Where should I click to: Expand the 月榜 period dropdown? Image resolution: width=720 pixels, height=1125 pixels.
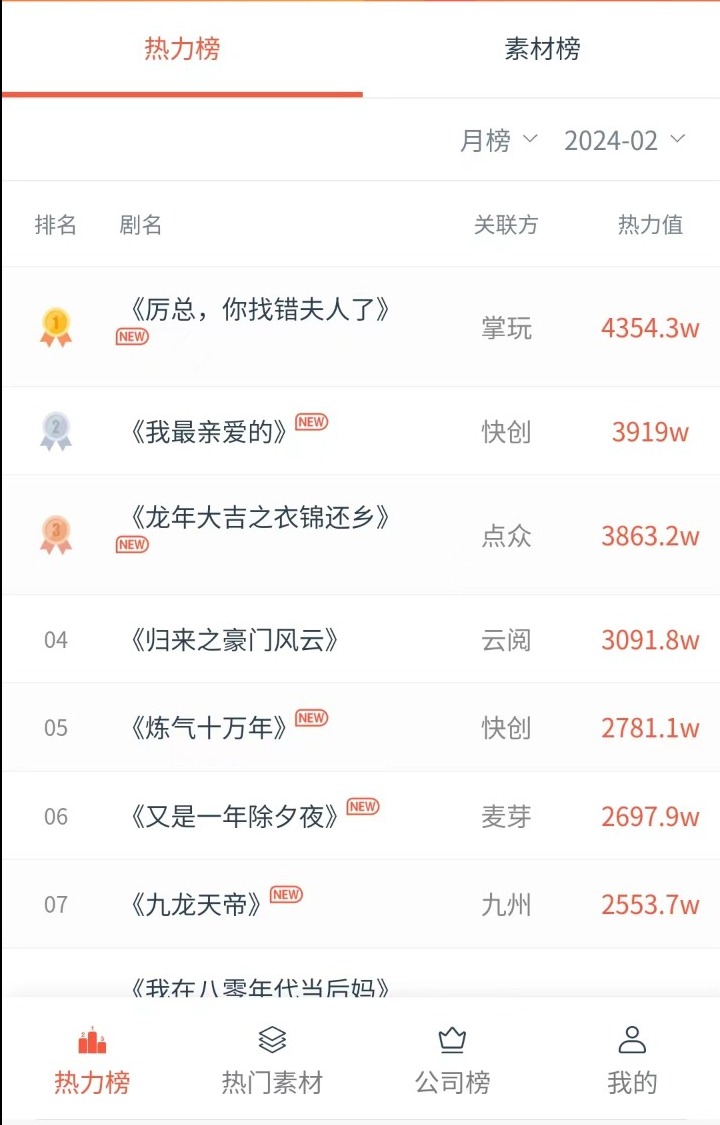pos(498,140)
